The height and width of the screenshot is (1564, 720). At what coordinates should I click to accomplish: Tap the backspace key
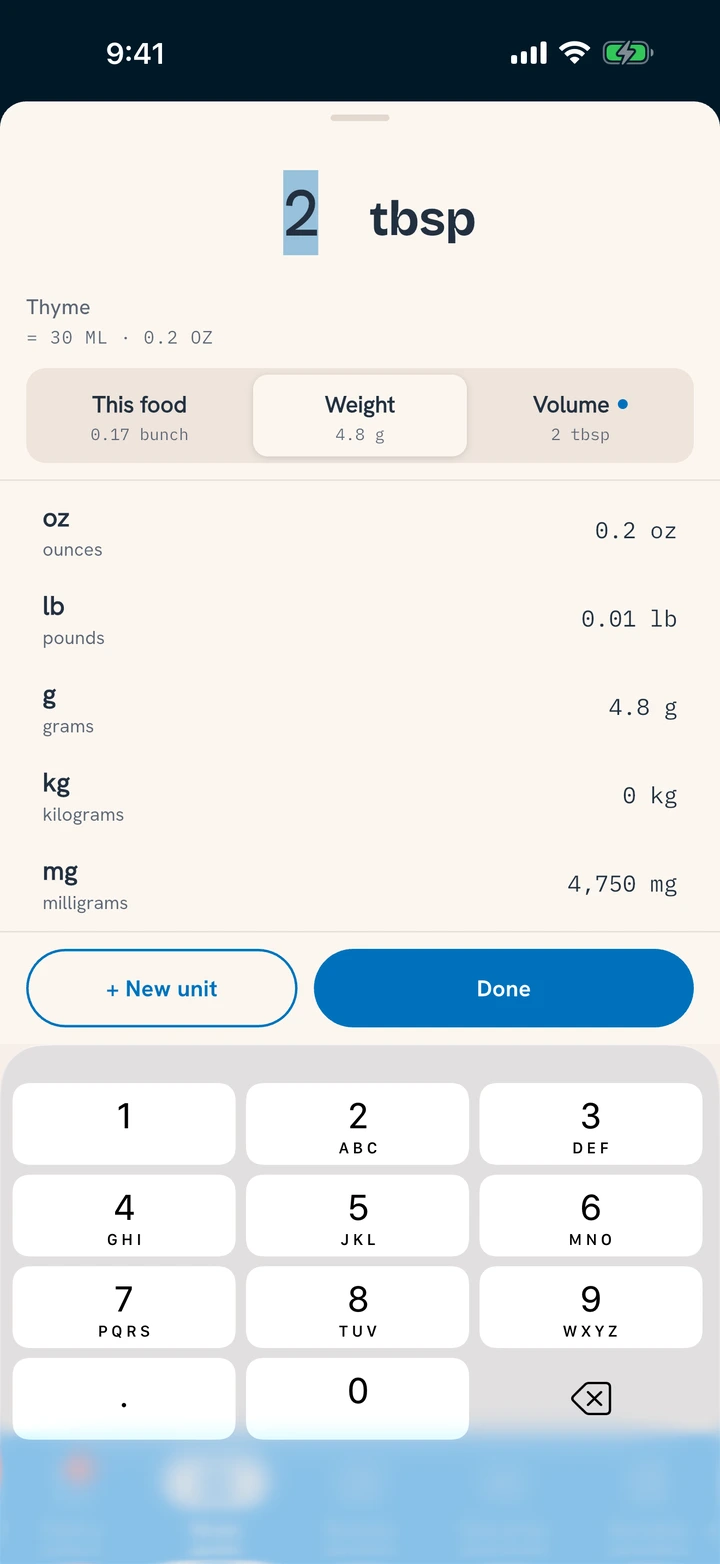point(591,1398)
